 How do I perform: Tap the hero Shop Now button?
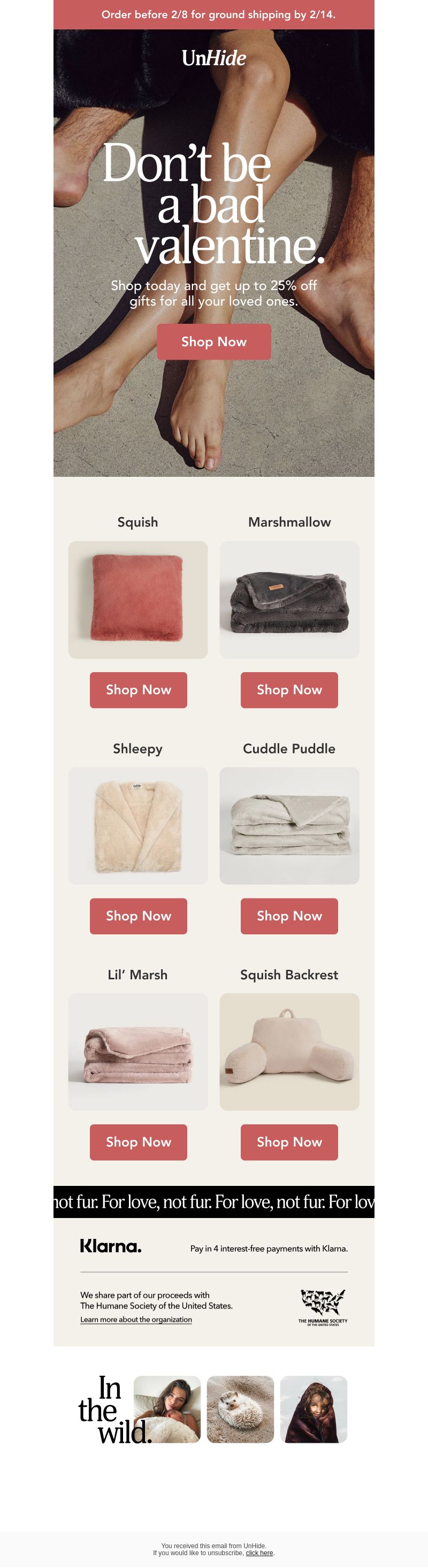pos(213,341)
